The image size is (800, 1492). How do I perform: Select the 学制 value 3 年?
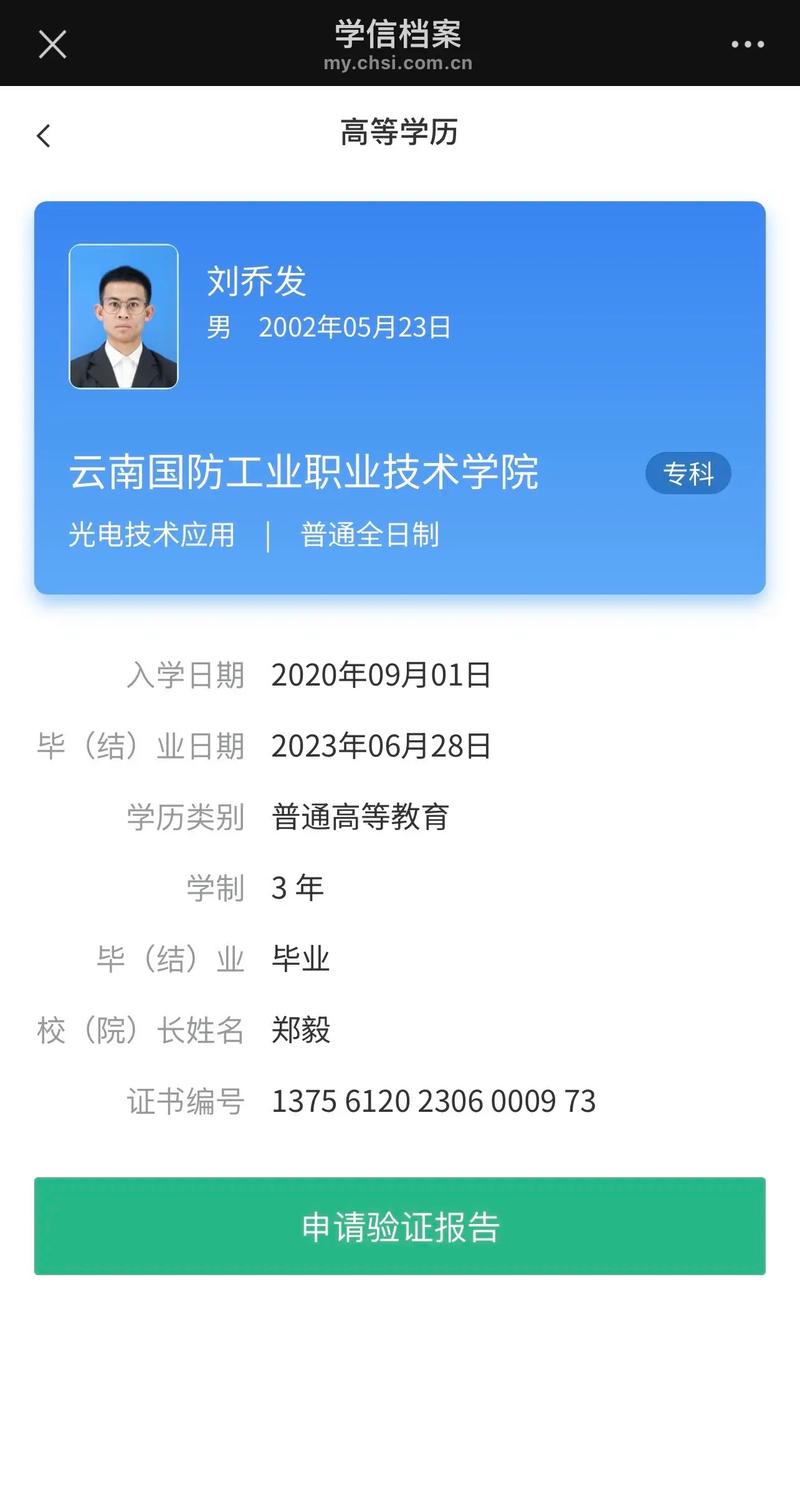click(297, 888)
